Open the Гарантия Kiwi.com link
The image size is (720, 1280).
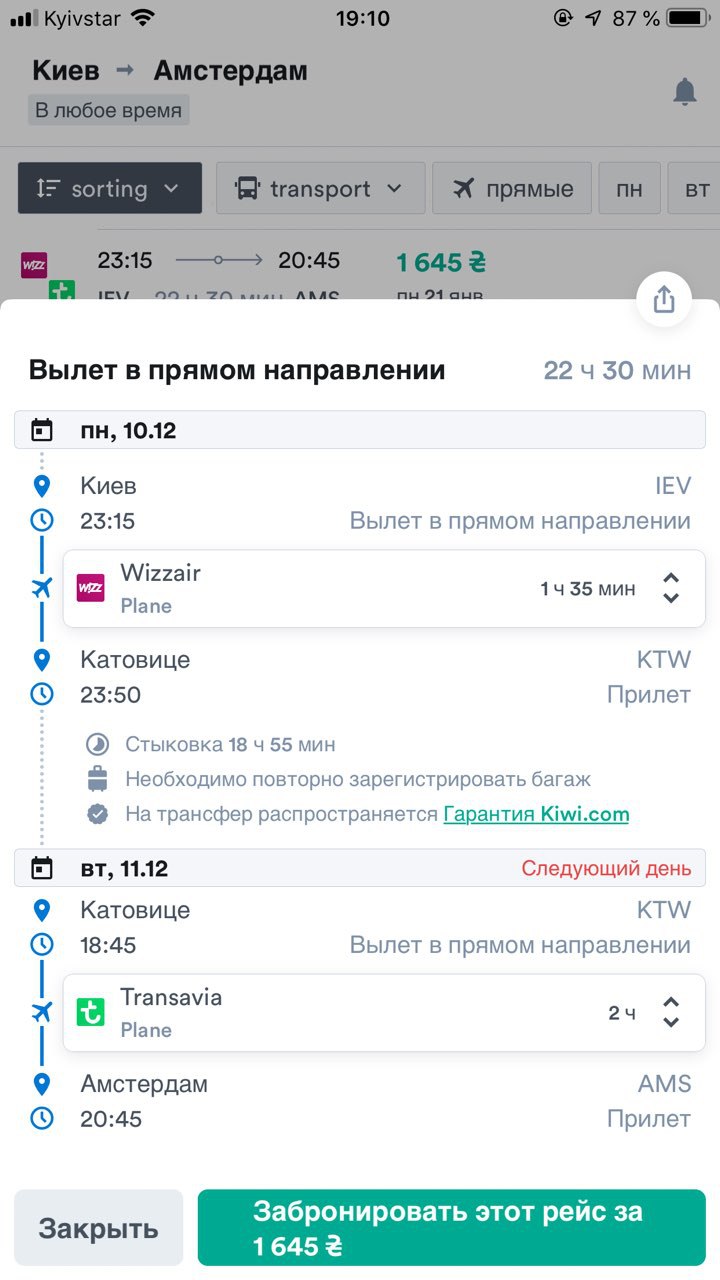536,814
